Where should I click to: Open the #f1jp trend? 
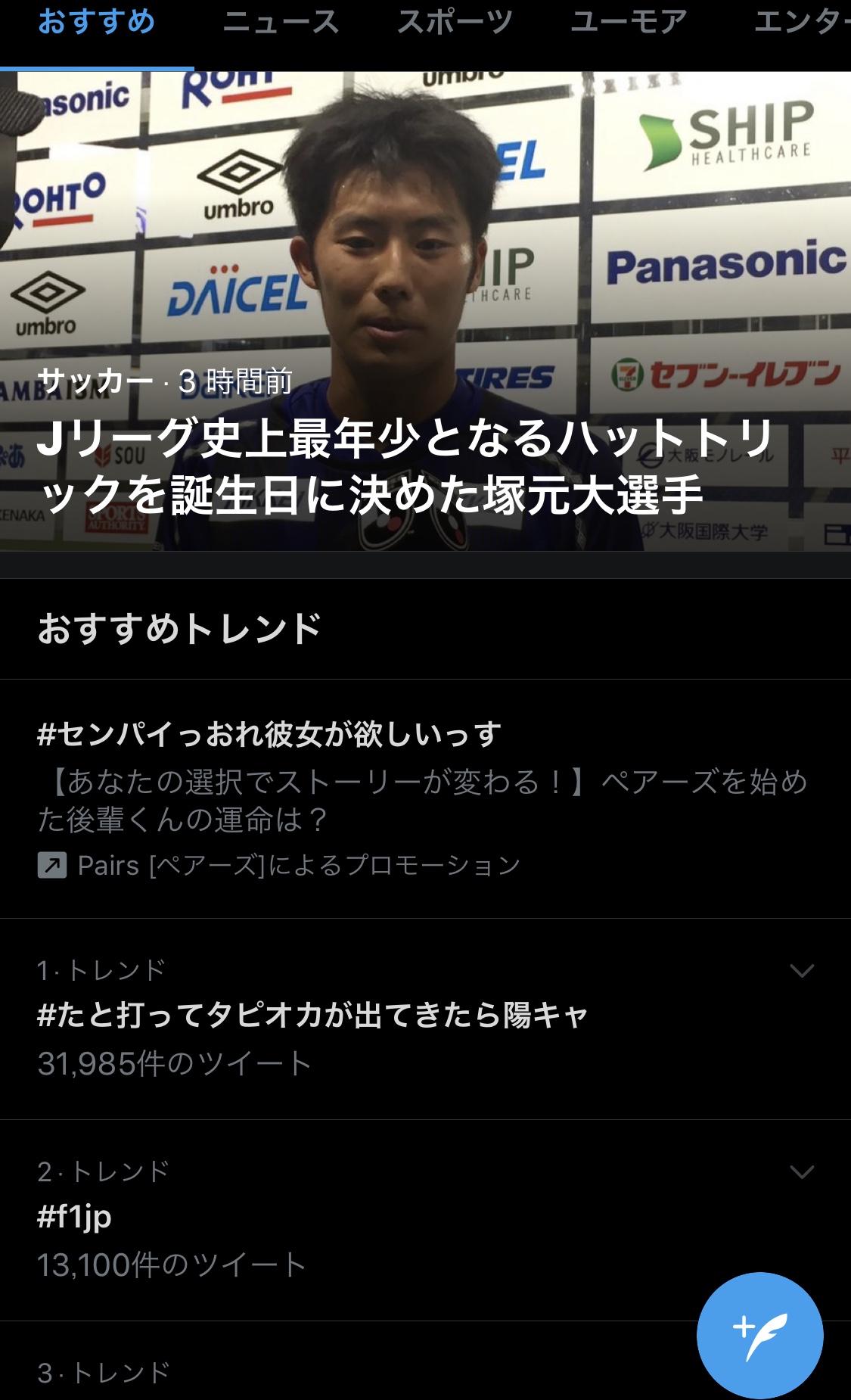pos(74,1216)
